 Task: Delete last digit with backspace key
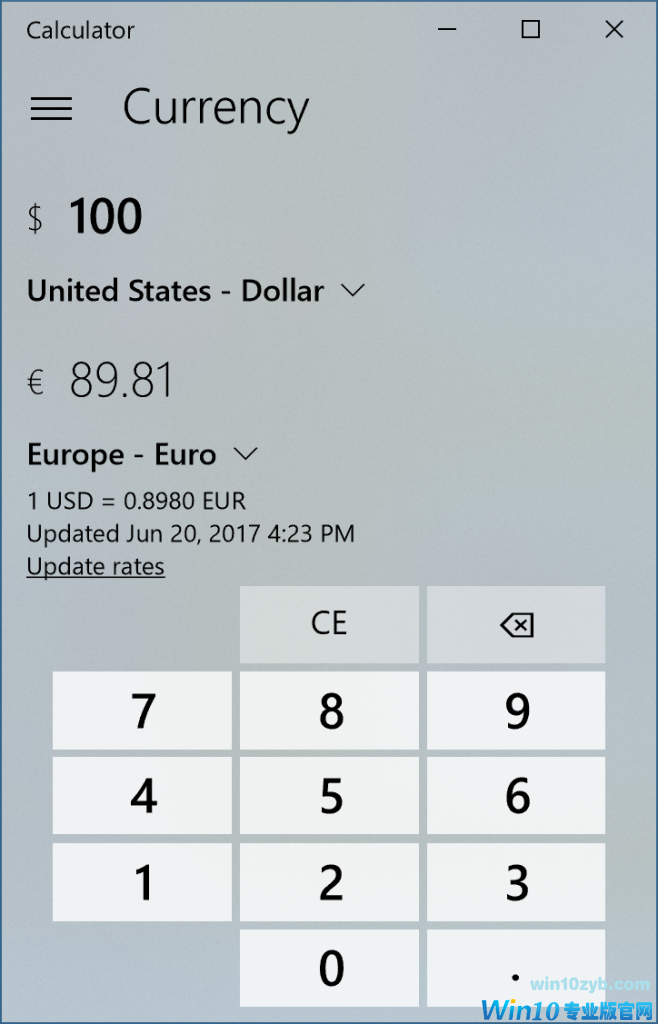click(516, 624)
